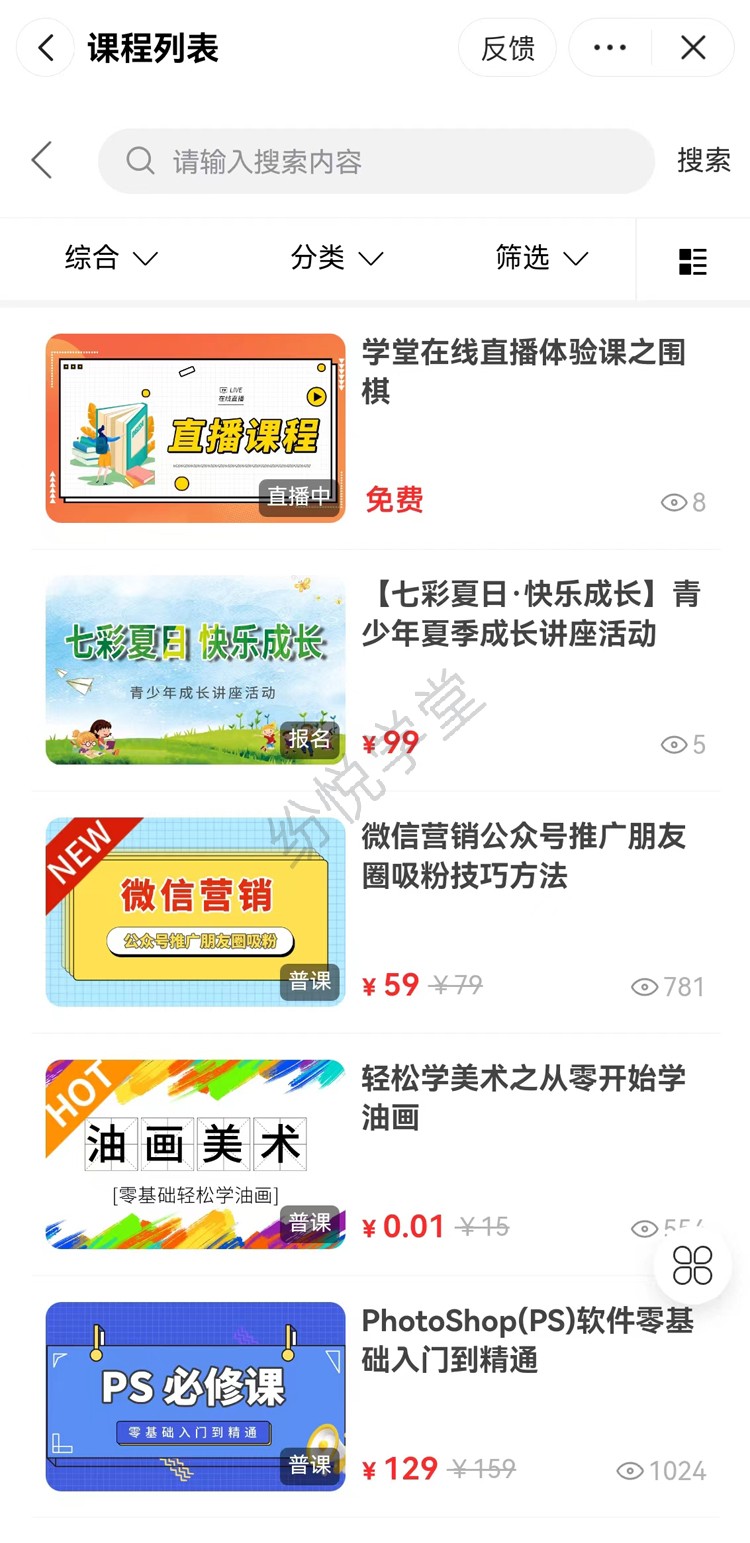This screenshot has height=1543, width=750.
Task: Close the mini program with the X
Action: [x=693, y=48]
